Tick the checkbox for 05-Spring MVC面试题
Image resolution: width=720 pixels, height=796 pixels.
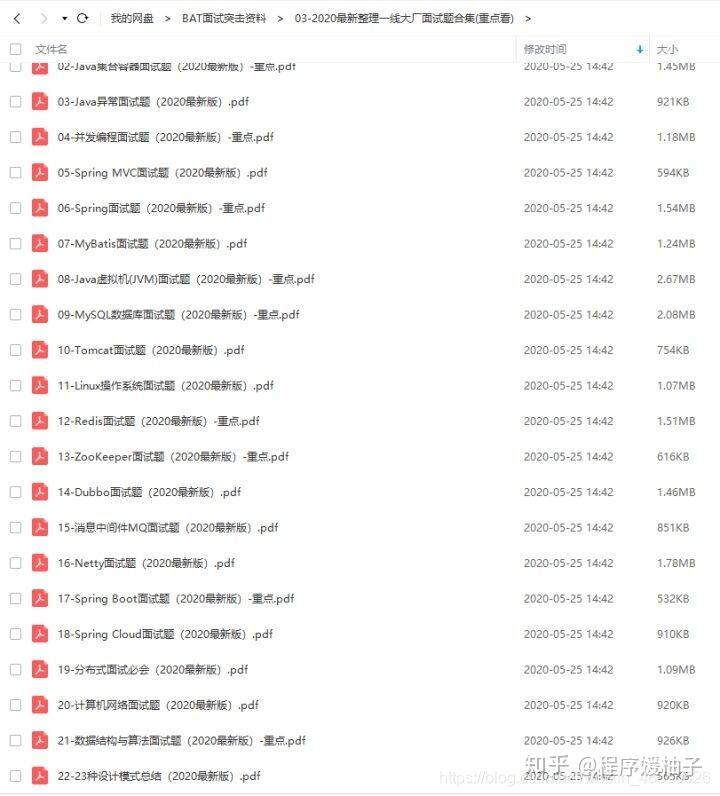point(15,173)
